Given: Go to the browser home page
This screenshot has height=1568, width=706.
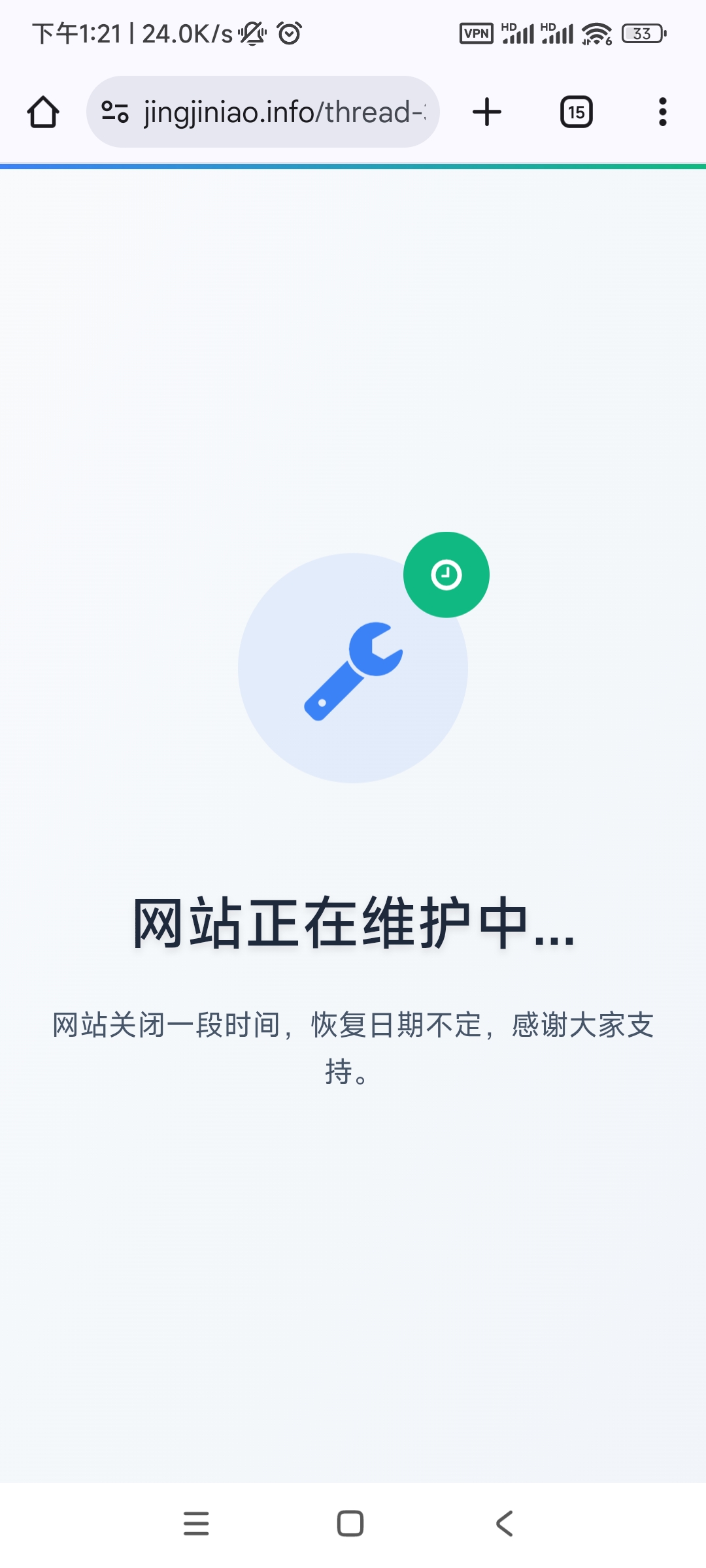Looking at the screenshot, I should (43, 112).
